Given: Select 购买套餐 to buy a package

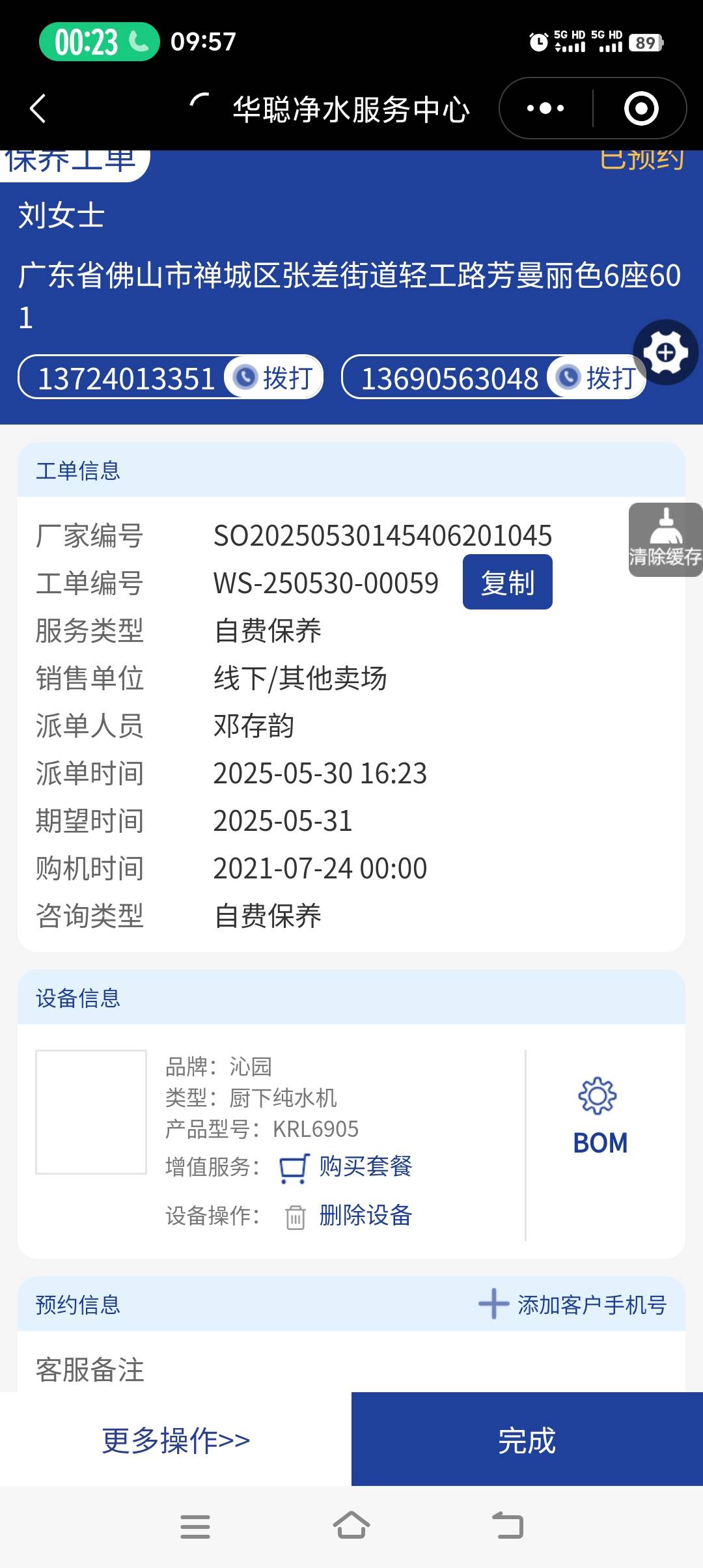Looking at the screenshot, I should pyautogui.click(x=365, y=1166).
